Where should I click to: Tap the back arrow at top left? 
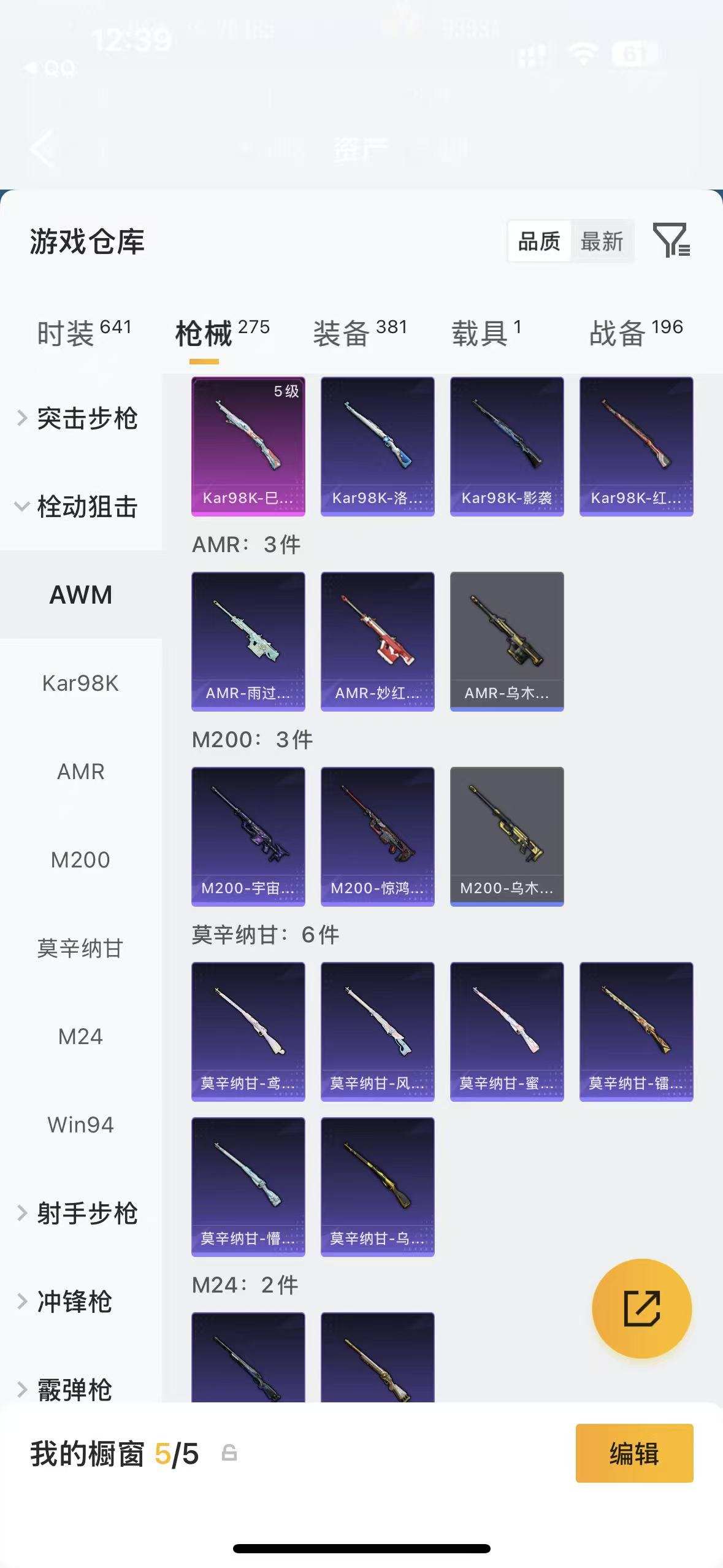[x=40, y=149]
